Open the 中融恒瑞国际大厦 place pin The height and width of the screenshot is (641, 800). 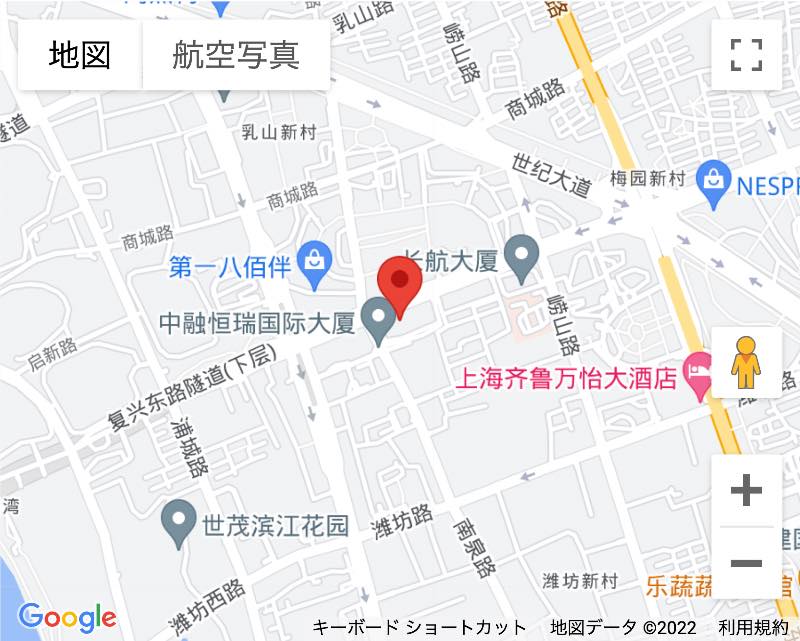(x=378, y=321)
